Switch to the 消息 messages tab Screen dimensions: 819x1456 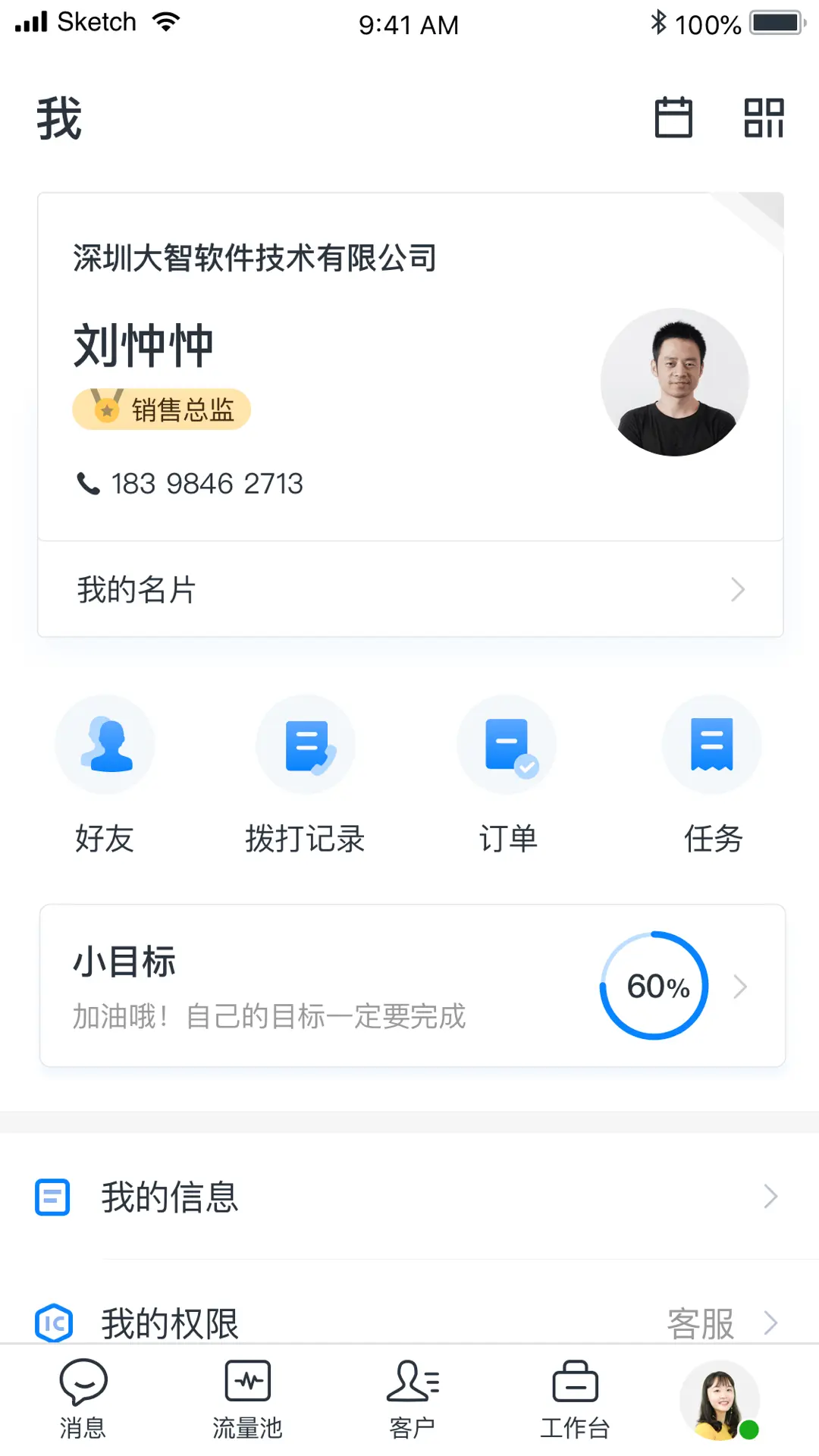point(82,1399)
